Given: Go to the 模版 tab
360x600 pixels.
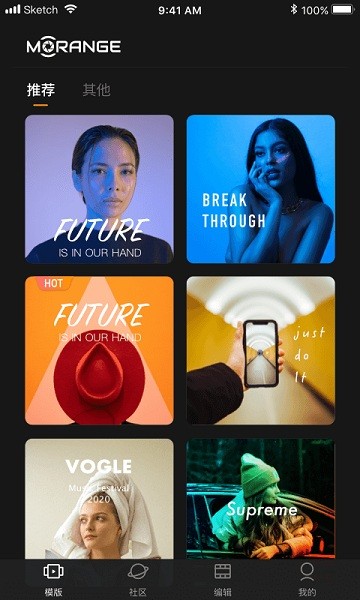Looking at the screenshot, I should 54,580.
